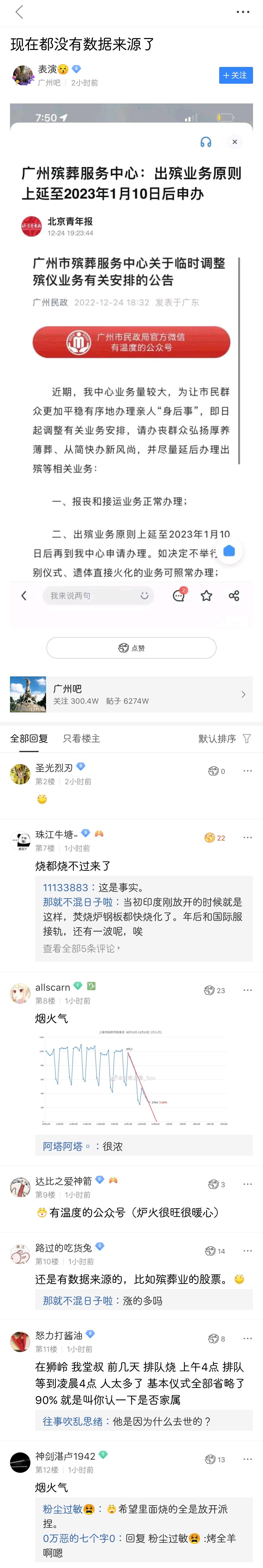Switch to the 全部回复 tab
This screenshot has width=263, height=1568.
pos(29,738)
